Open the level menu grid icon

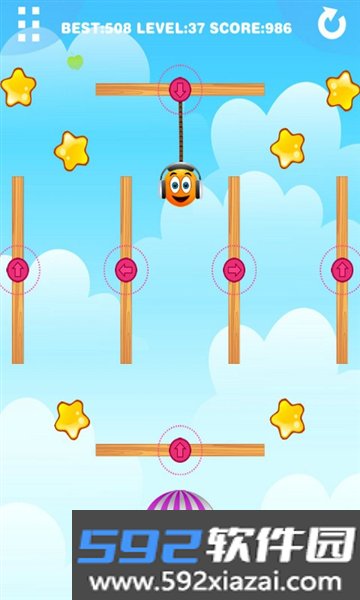pos(29,24)
